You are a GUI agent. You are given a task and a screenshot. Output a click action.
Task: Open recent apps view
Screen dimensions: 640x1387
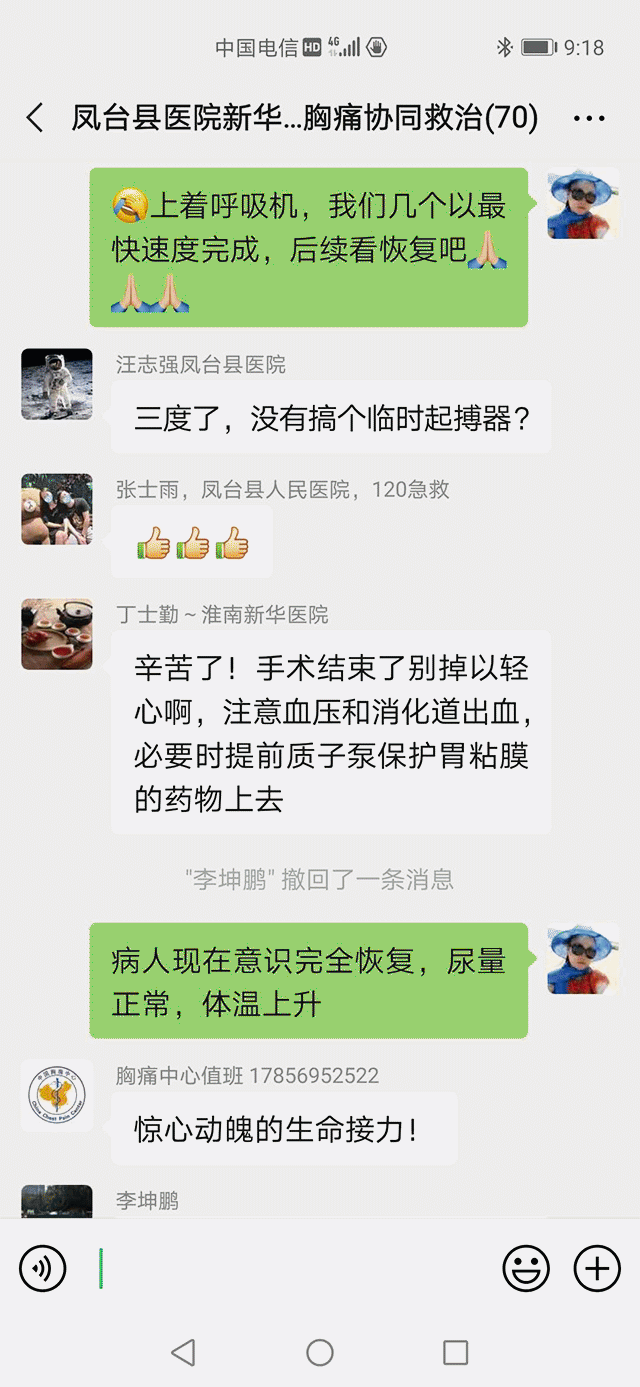(x=456, y=1353)
